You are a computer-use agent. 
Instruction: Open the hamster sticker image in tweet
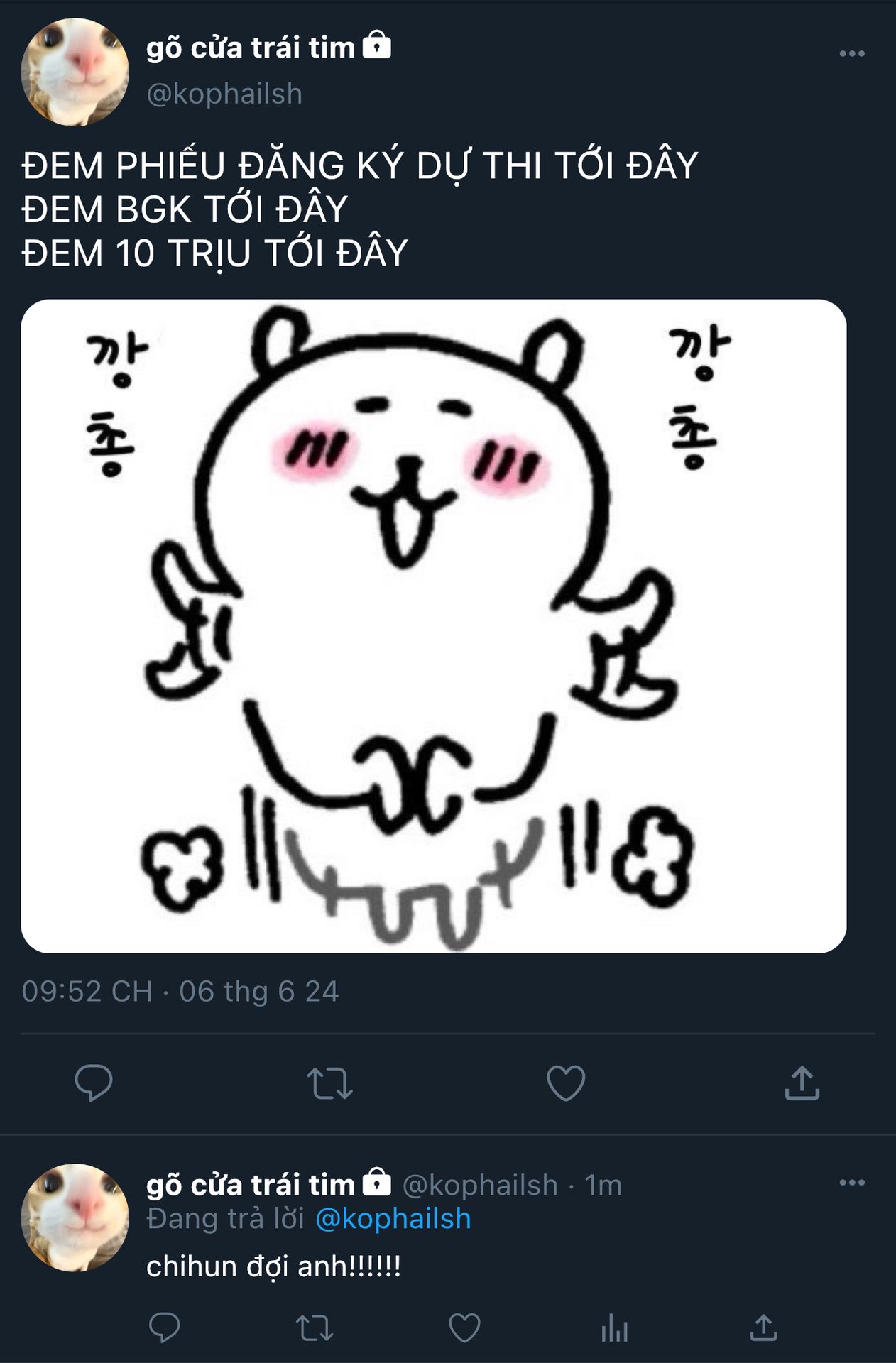(433, 626)
